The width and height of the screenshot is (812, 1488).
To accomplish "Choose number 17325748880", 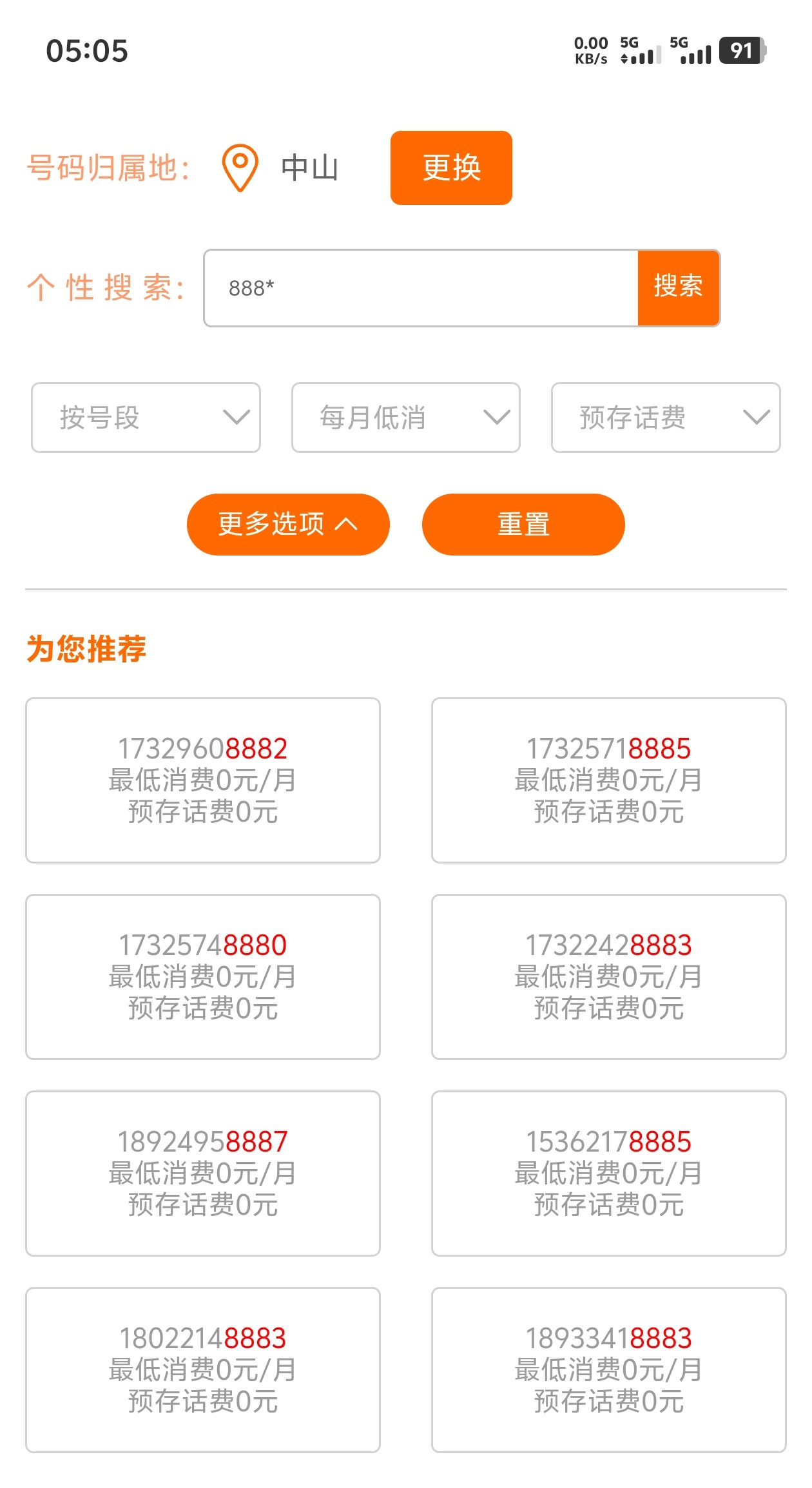I will point(203,976).
